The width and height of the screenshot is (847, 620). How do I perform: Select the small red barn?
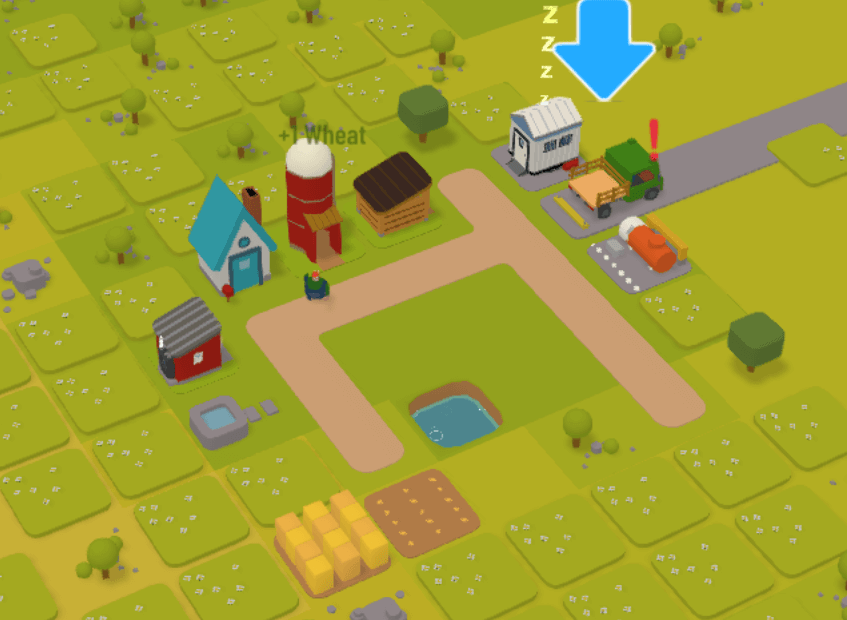[188, 340]
